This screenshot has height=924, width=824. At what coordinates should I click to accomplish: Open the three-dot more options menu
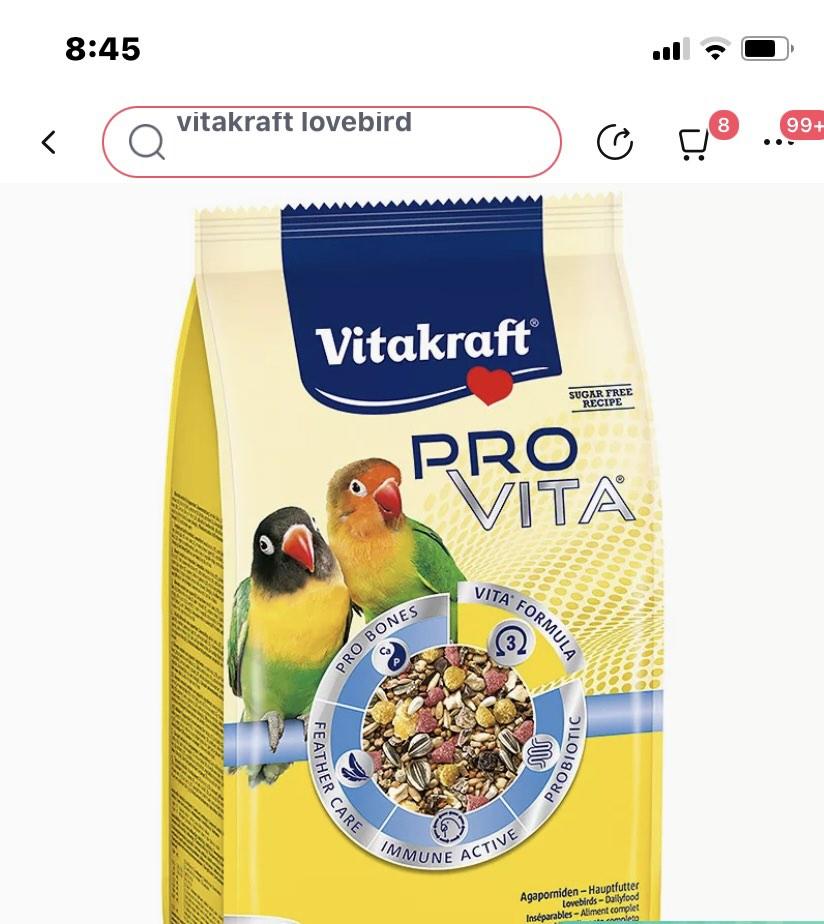click(x=778, y=142)
